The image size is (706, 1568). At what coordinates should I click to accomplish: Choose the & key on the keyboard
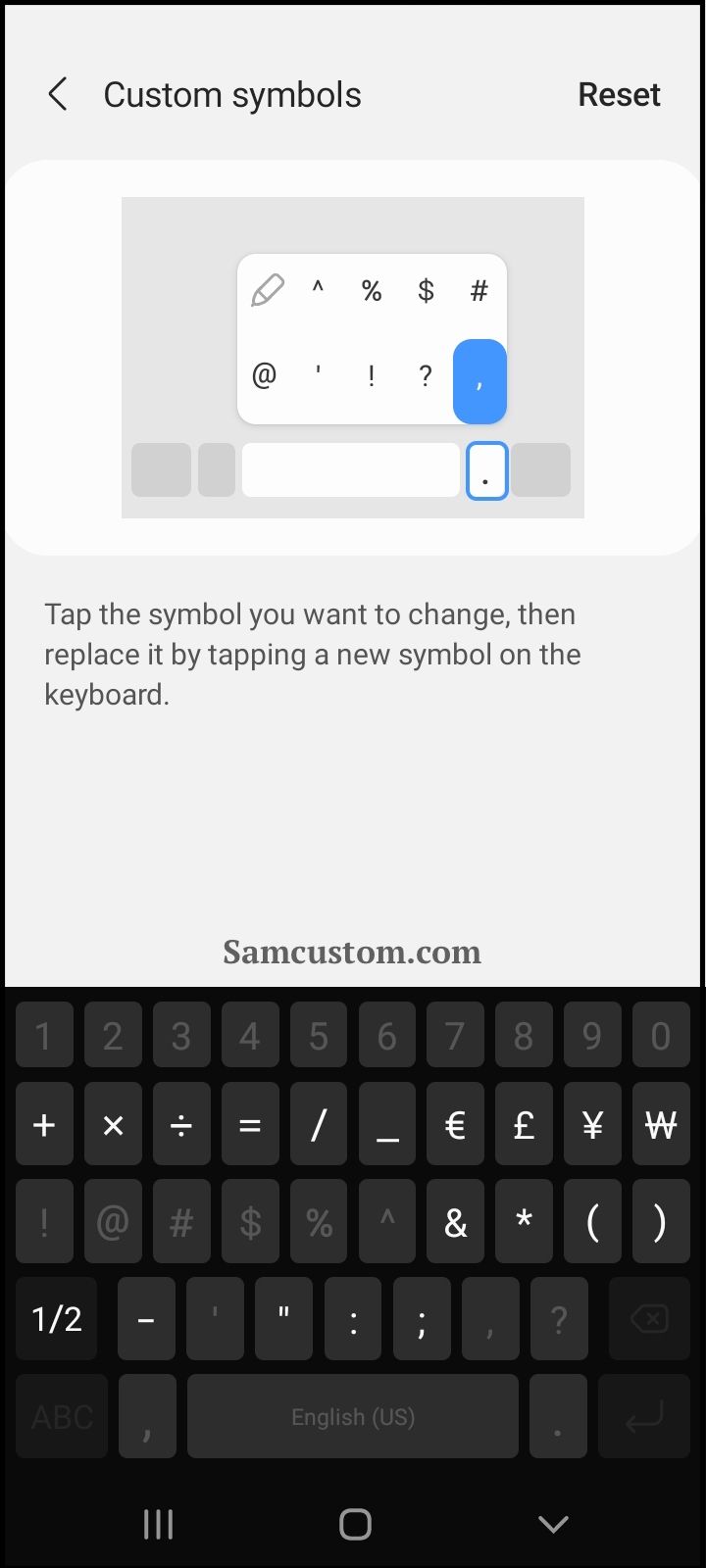455,1221
